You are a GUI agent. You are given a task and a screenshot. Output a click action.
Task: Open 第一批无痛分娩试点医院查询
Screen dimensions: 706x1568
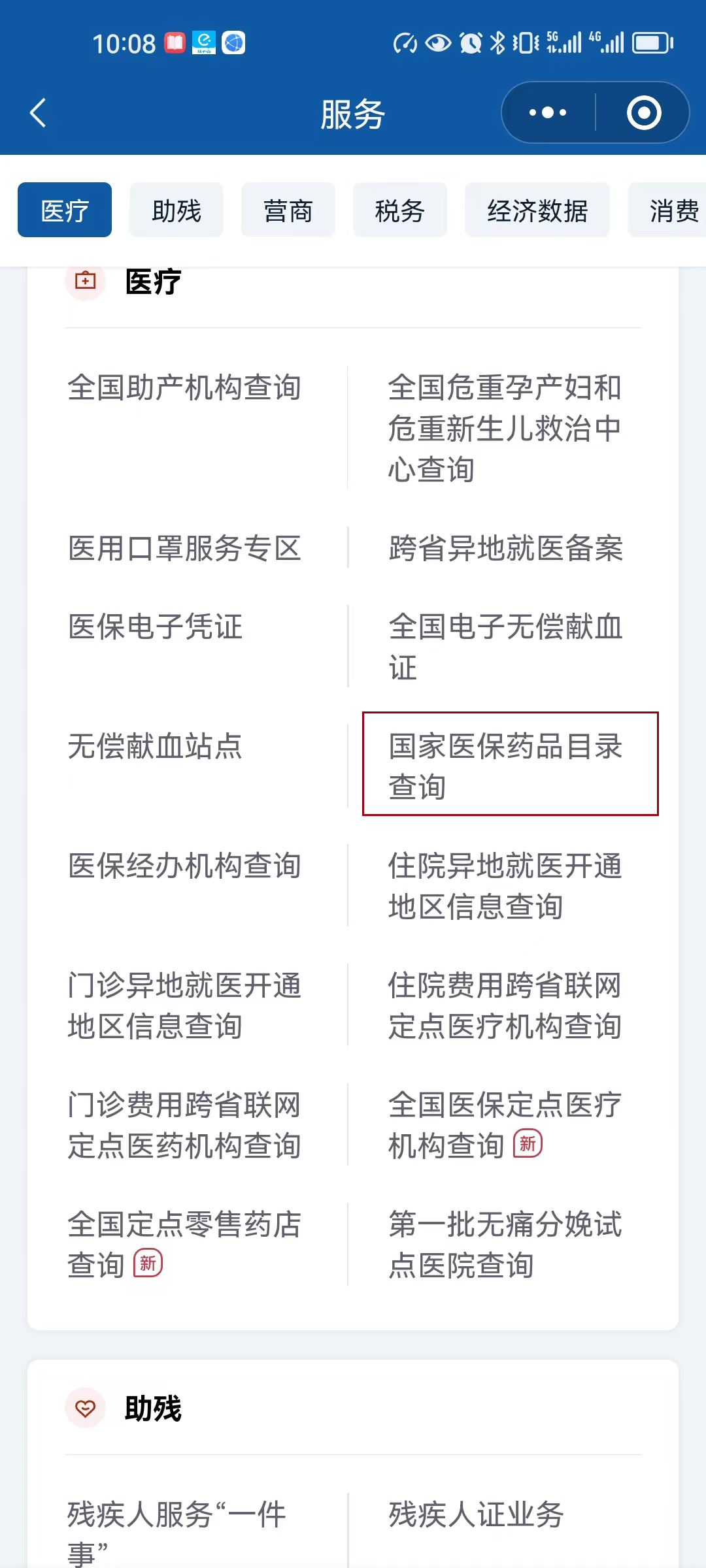[505, 1245]
